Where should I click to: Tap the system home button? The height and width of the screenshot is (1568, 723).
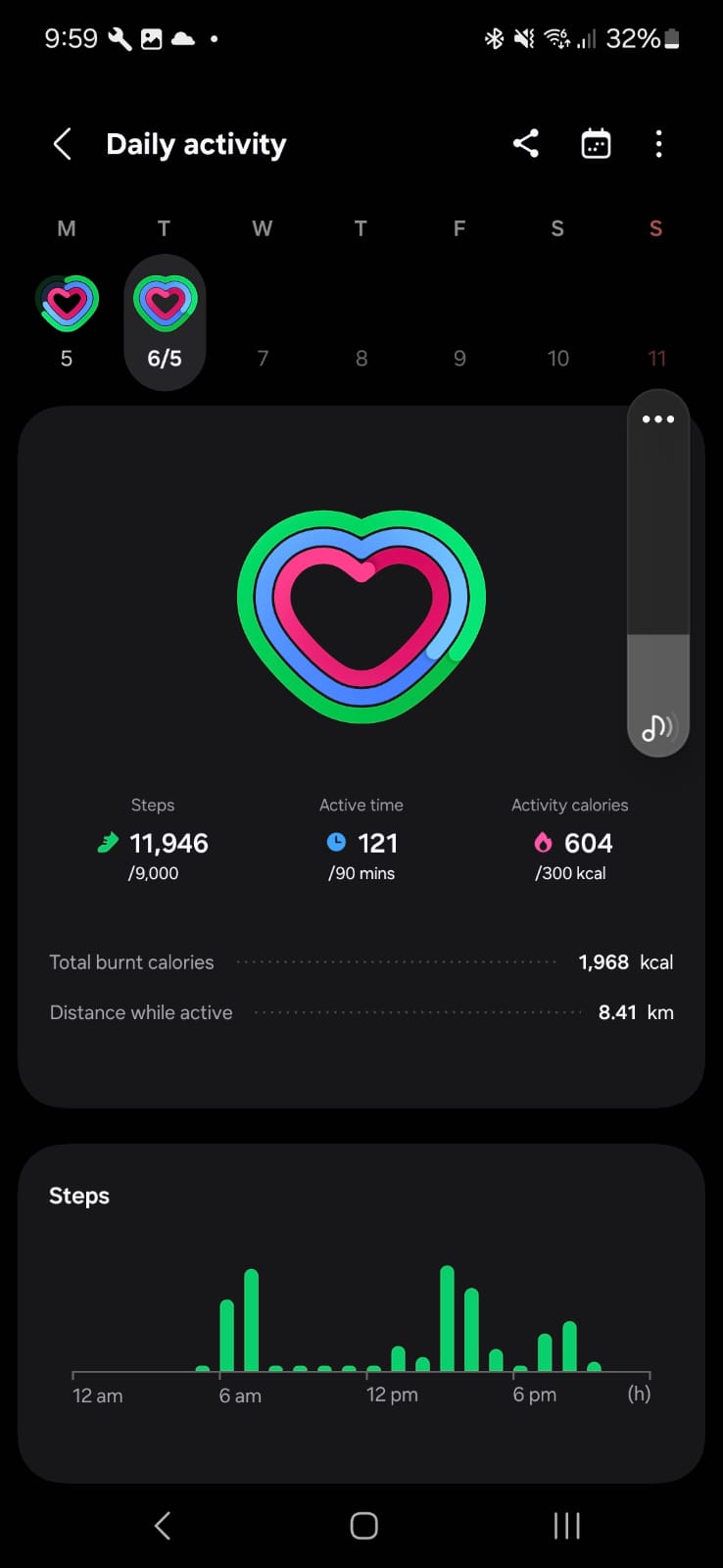(363, 1526)
